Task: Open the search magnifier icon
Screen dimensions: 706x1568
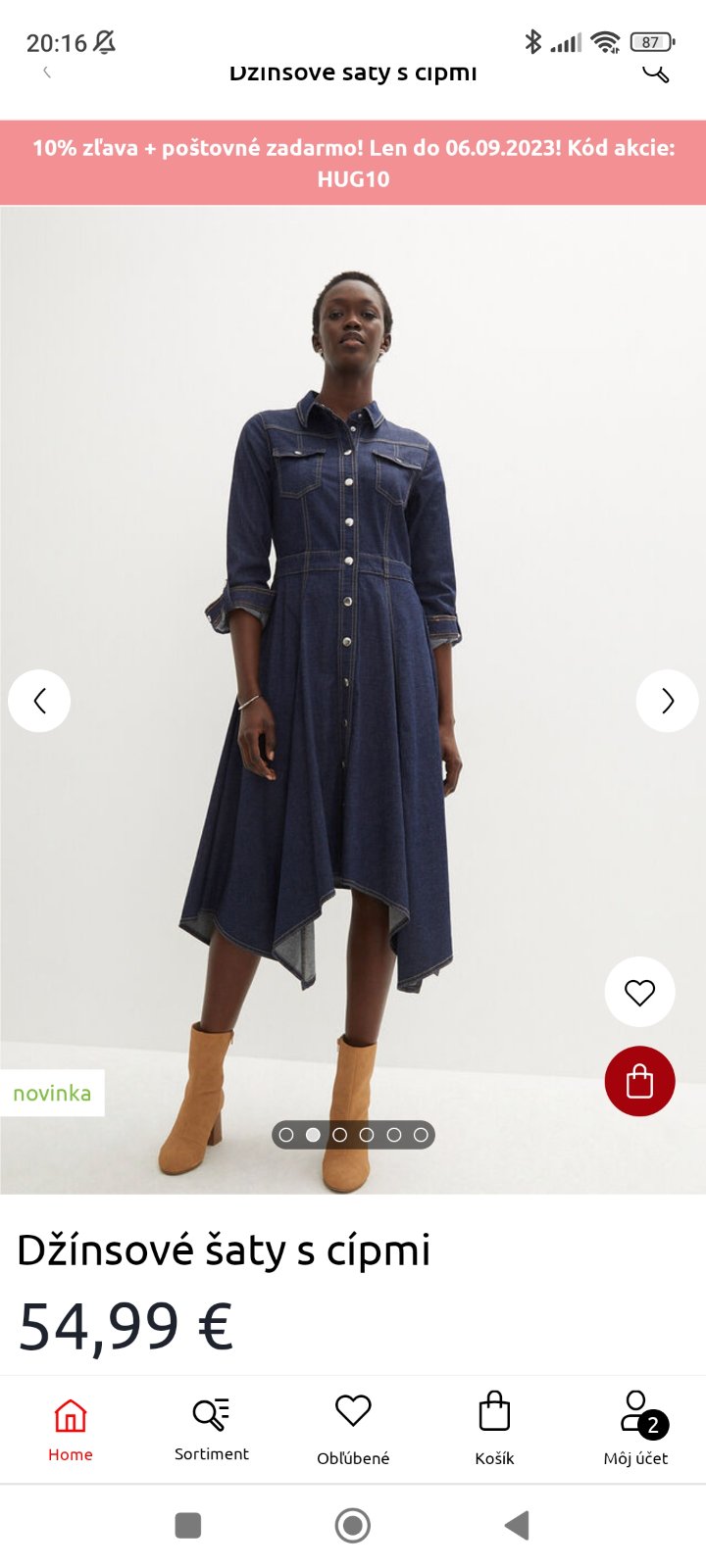Action: (x=655, y=73)
